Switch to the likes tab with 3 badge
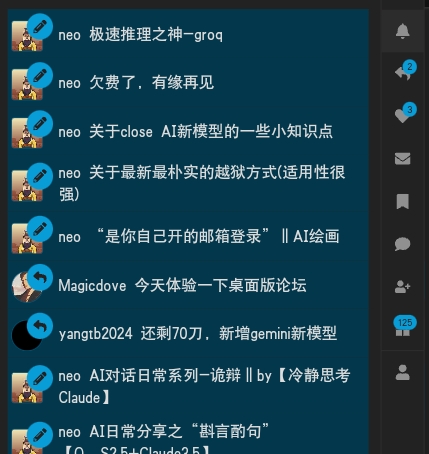The height and width of the screenshot is (454, 429). (x=403, y=115)
